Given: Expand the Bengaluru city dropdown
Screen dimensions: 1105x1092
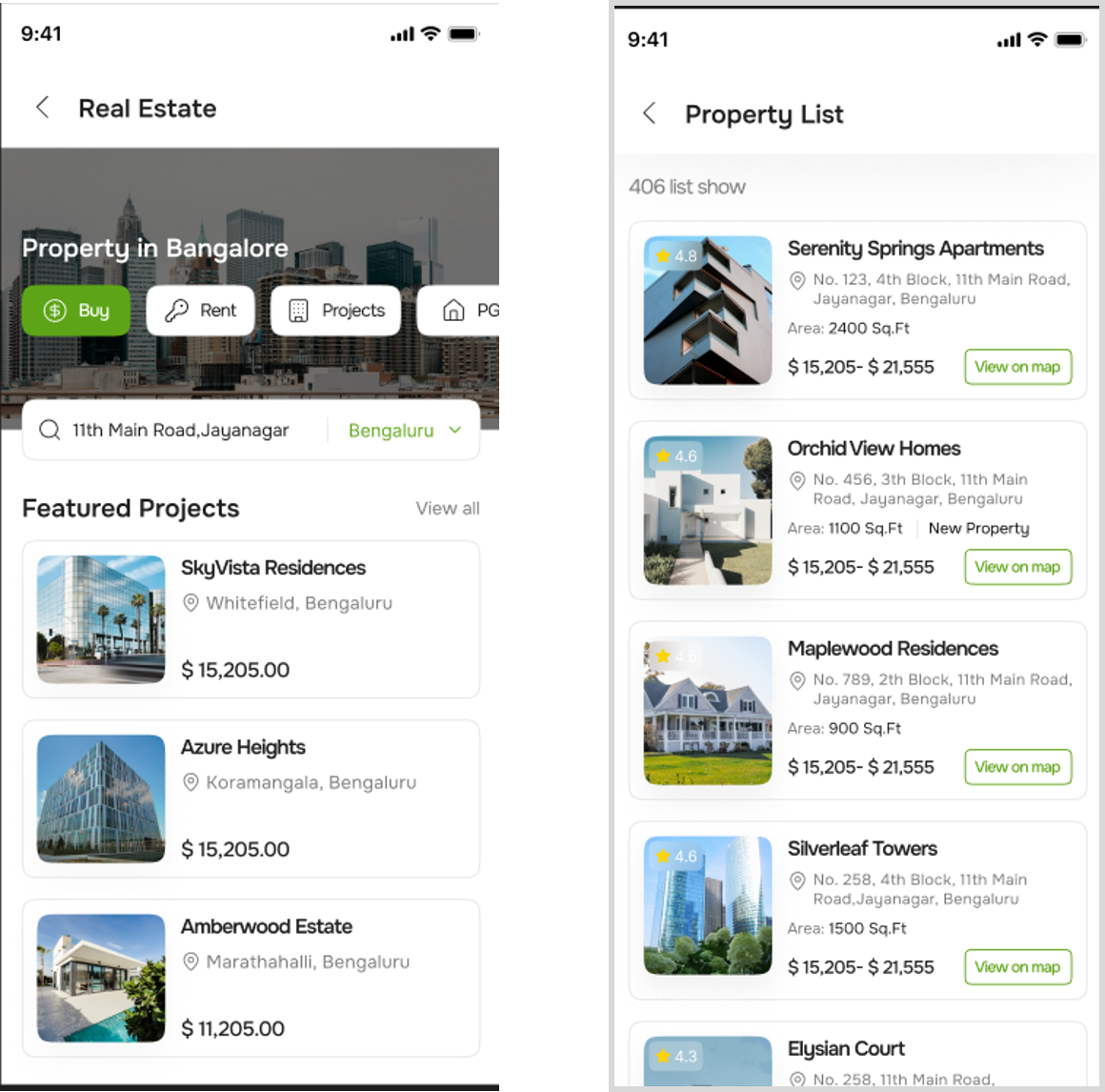Looking at the screenshot, I should click(x=405, y=430).
